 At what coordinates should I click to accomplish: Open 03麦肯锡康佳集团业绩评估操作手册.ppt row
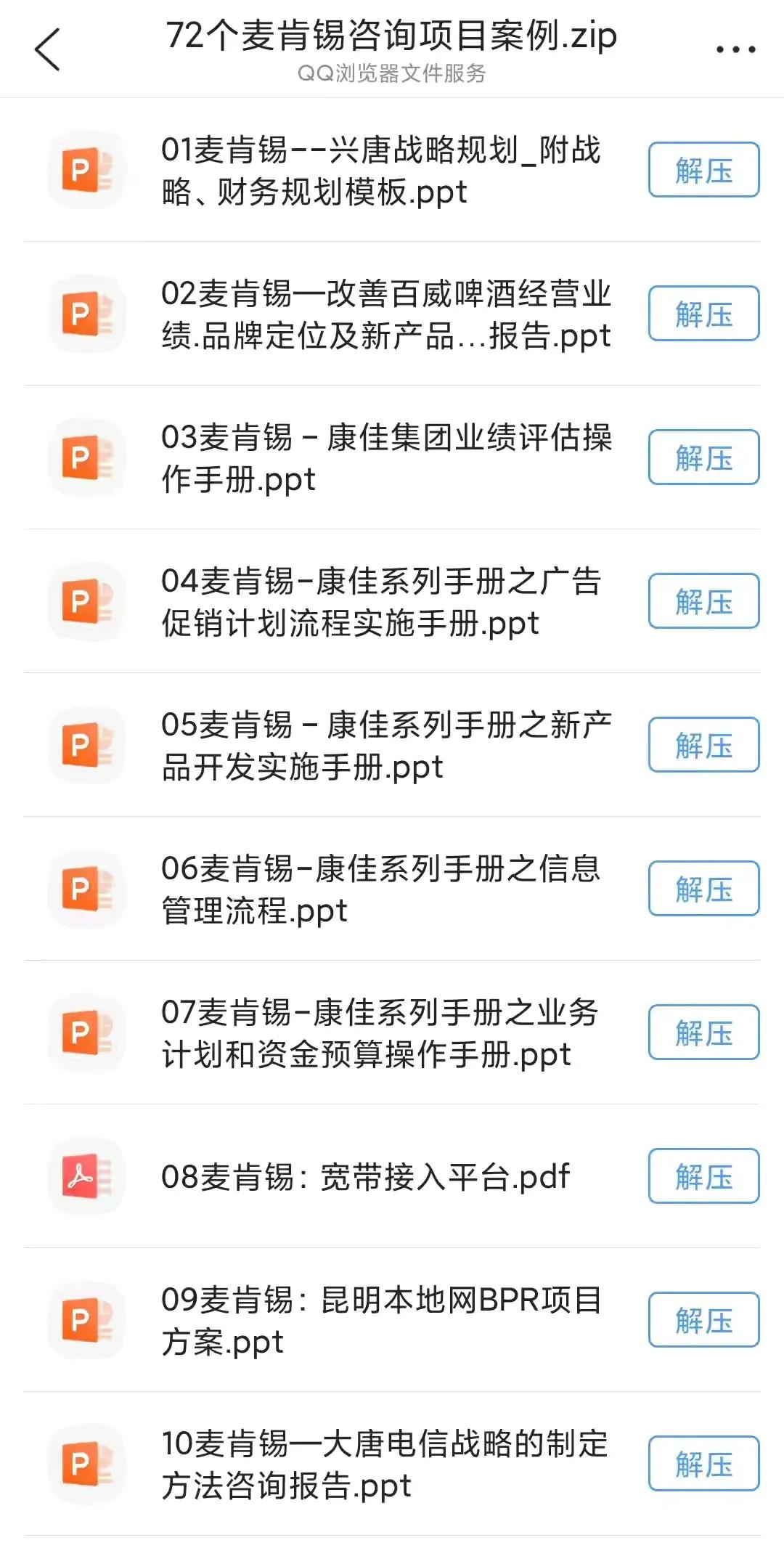(385, 457)
